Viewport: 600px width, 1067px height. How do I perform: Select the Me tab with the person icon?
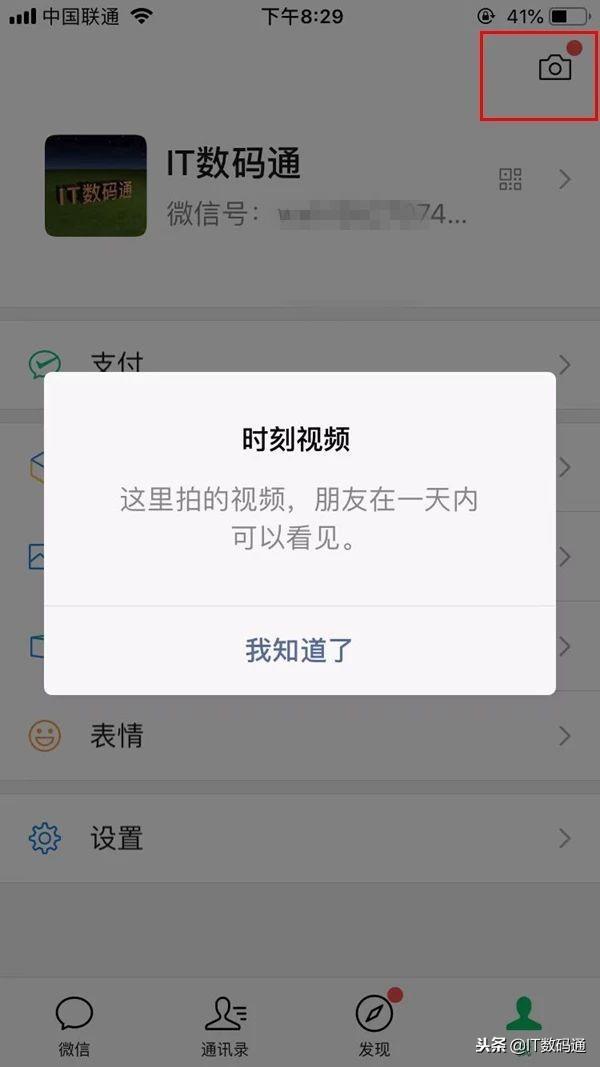tap(523, 1018)
